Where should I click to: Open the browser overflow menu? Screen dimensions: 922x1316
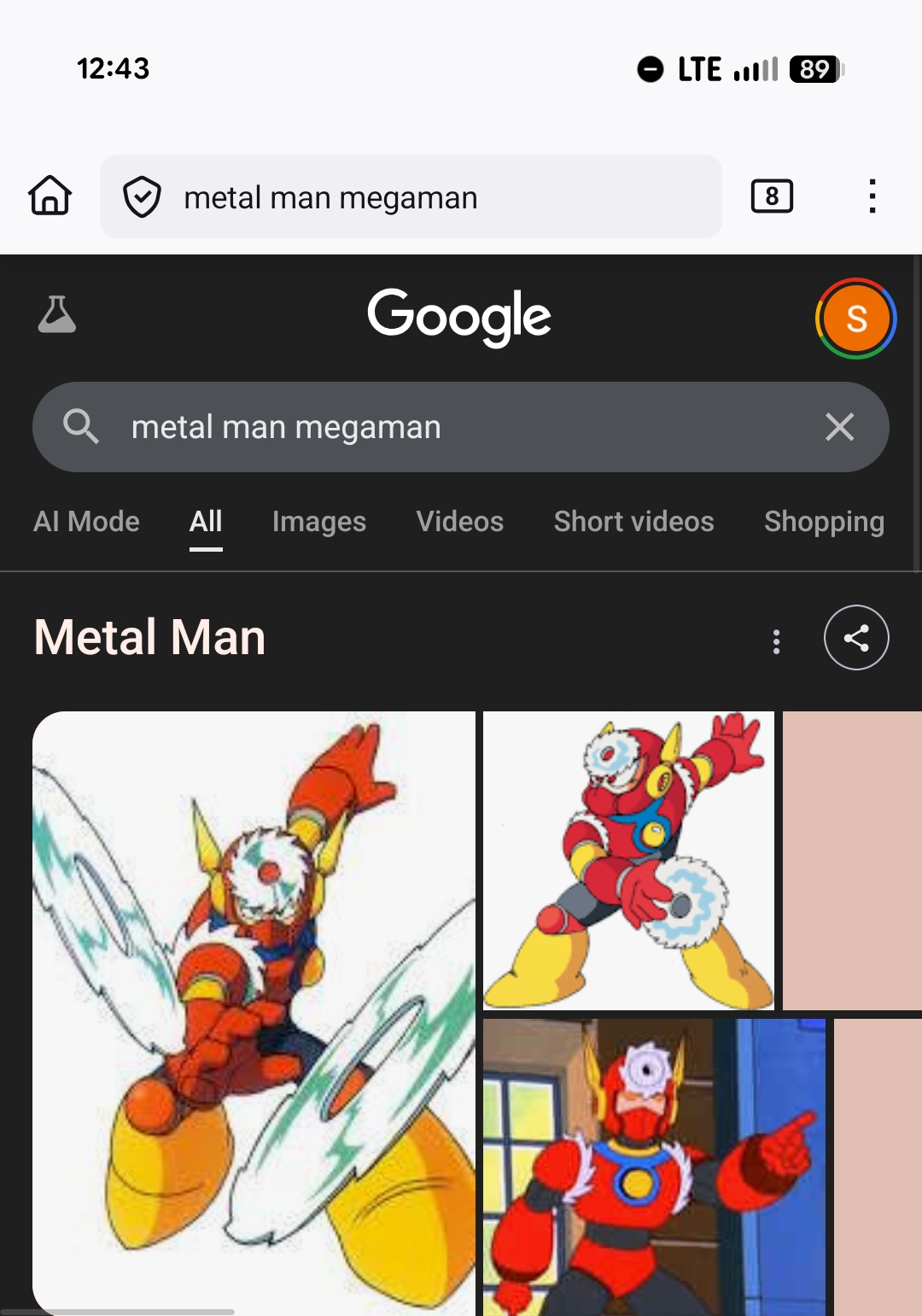tap(872, 196)
